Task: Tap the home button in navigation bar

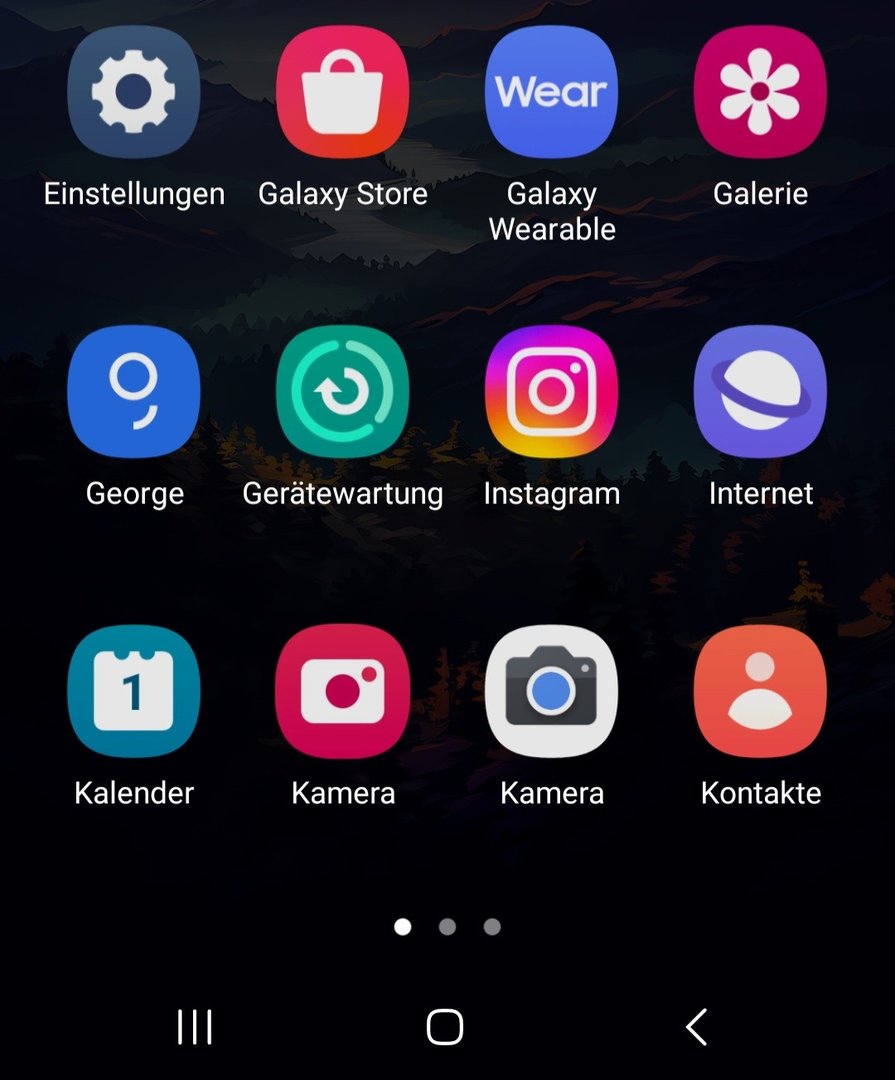Action: [x=445, y=1027]
